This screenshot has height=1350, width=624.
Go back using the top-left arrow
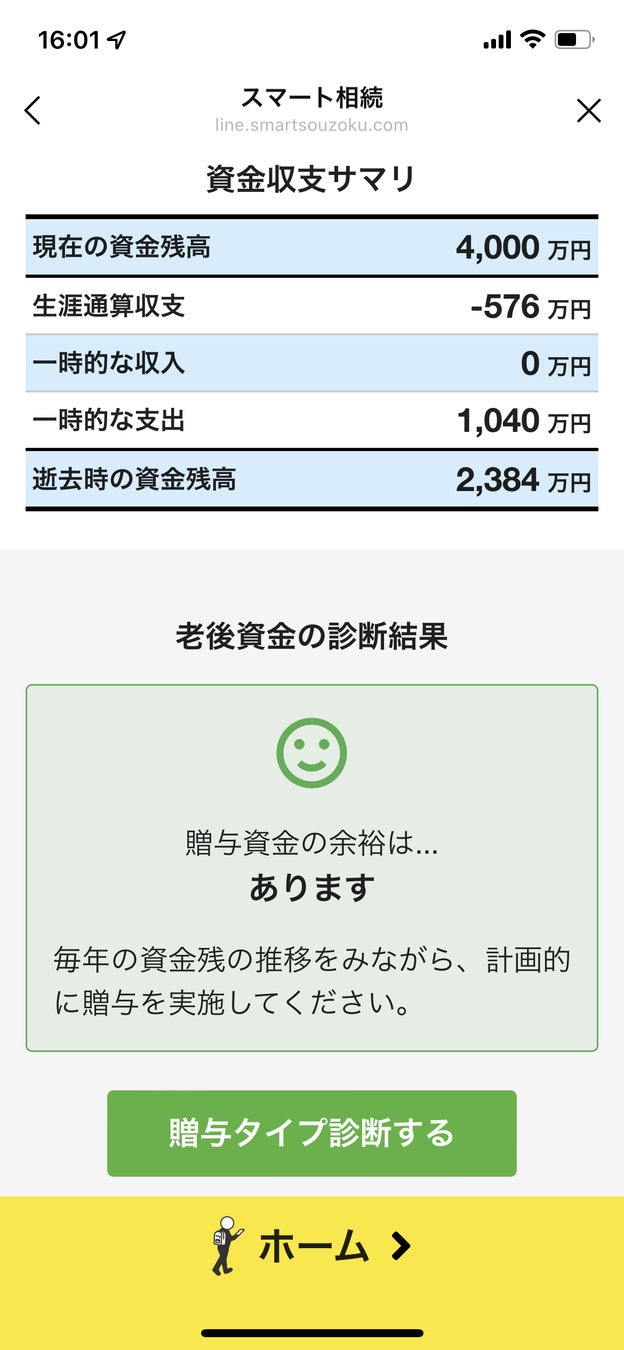33,110
